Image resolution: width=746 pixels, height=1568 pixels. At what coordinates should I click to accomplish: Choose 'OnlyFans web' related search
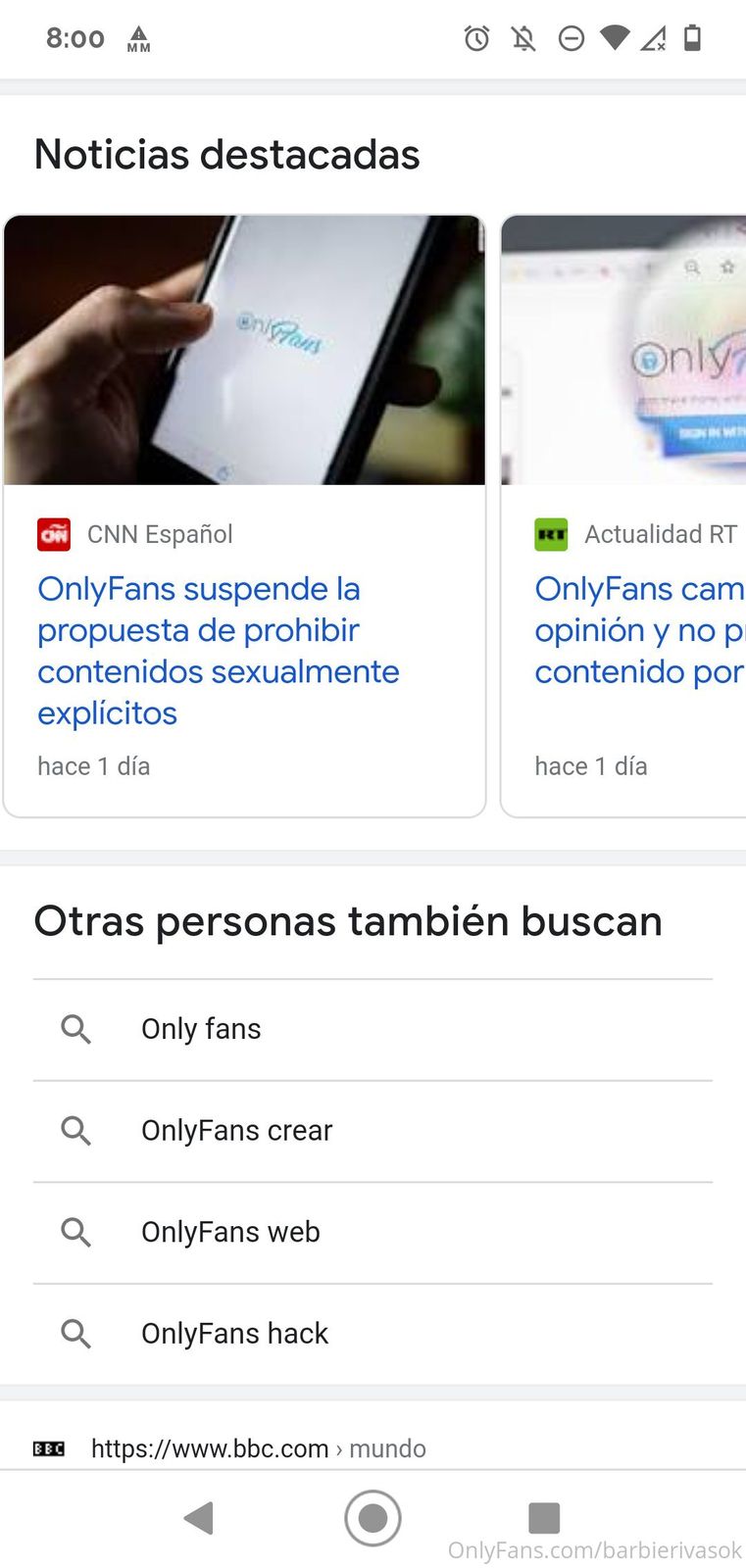(x=230, y=1232)
